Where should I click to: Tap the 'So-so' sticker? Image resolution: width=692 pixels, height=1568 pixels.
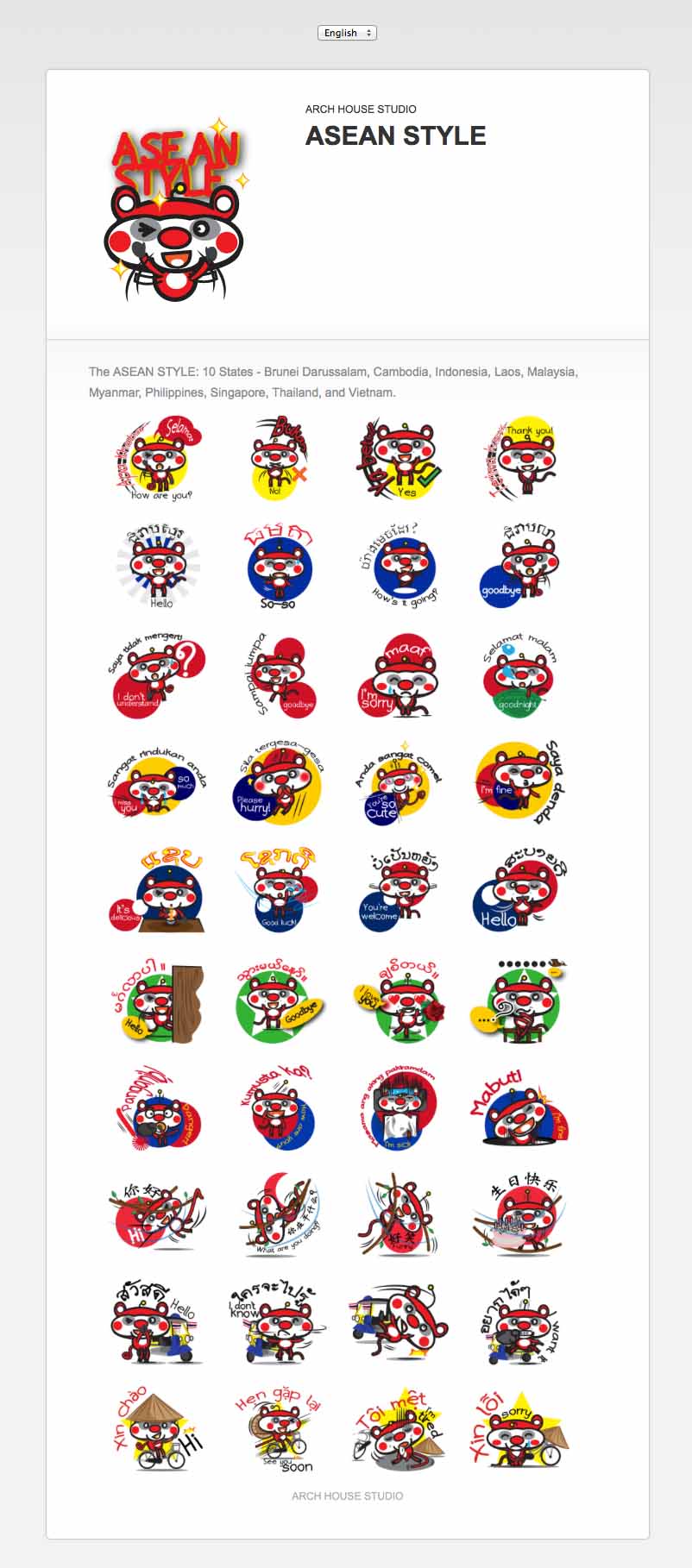279,567
